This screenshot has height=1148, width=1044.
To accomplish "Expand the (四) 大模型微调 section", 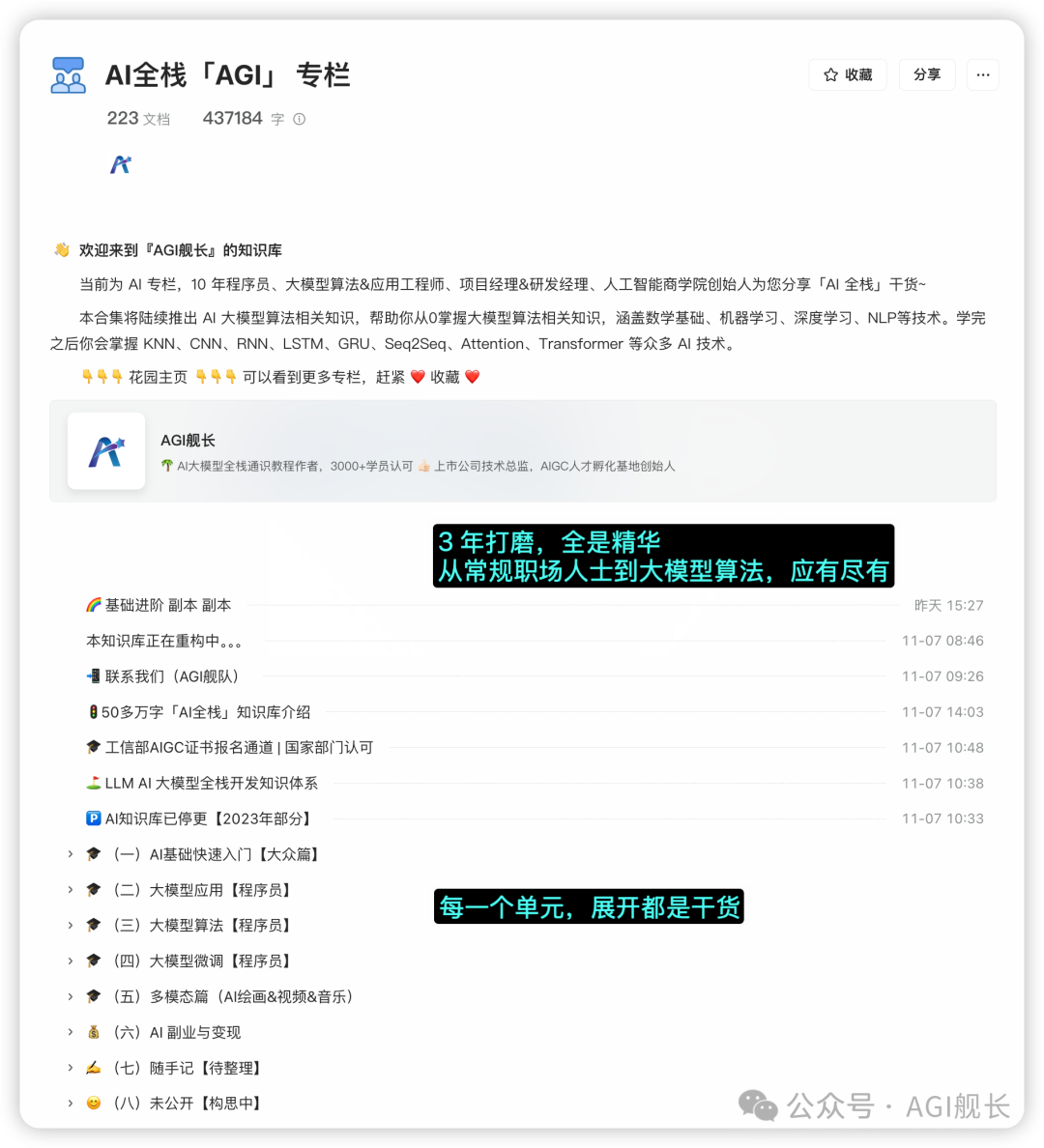I will [x=70, y=961].
